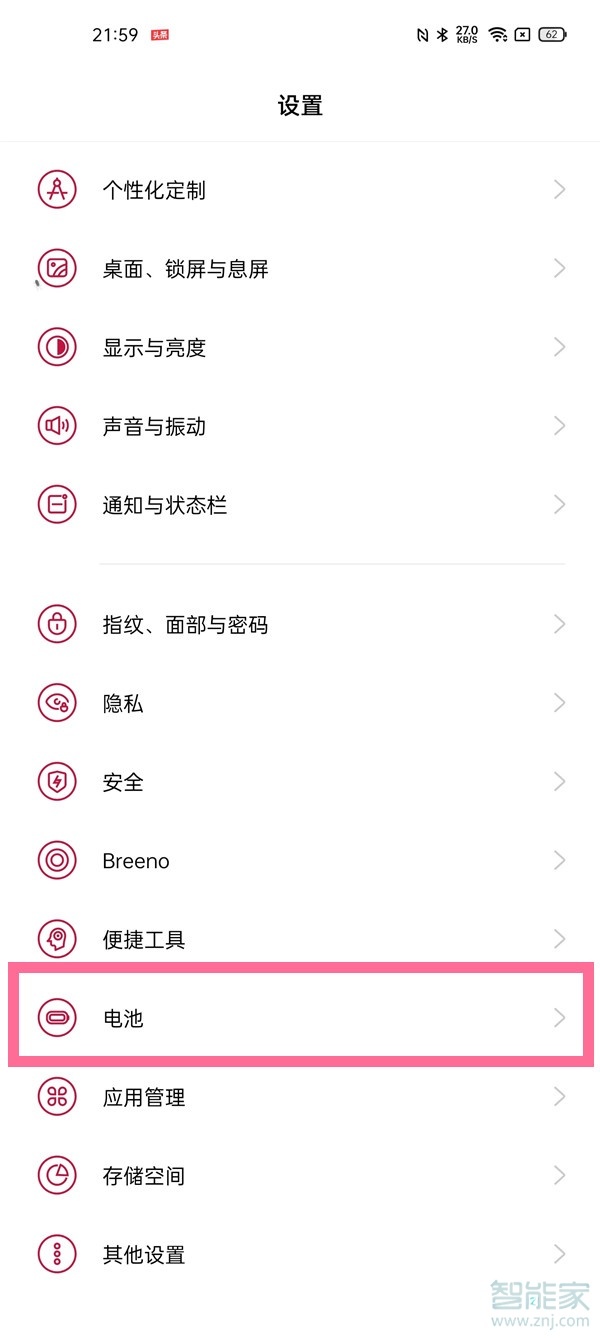Open 存储空间 details
The height and width of the screenshot is (1340, 600).
coord(144,1176)
